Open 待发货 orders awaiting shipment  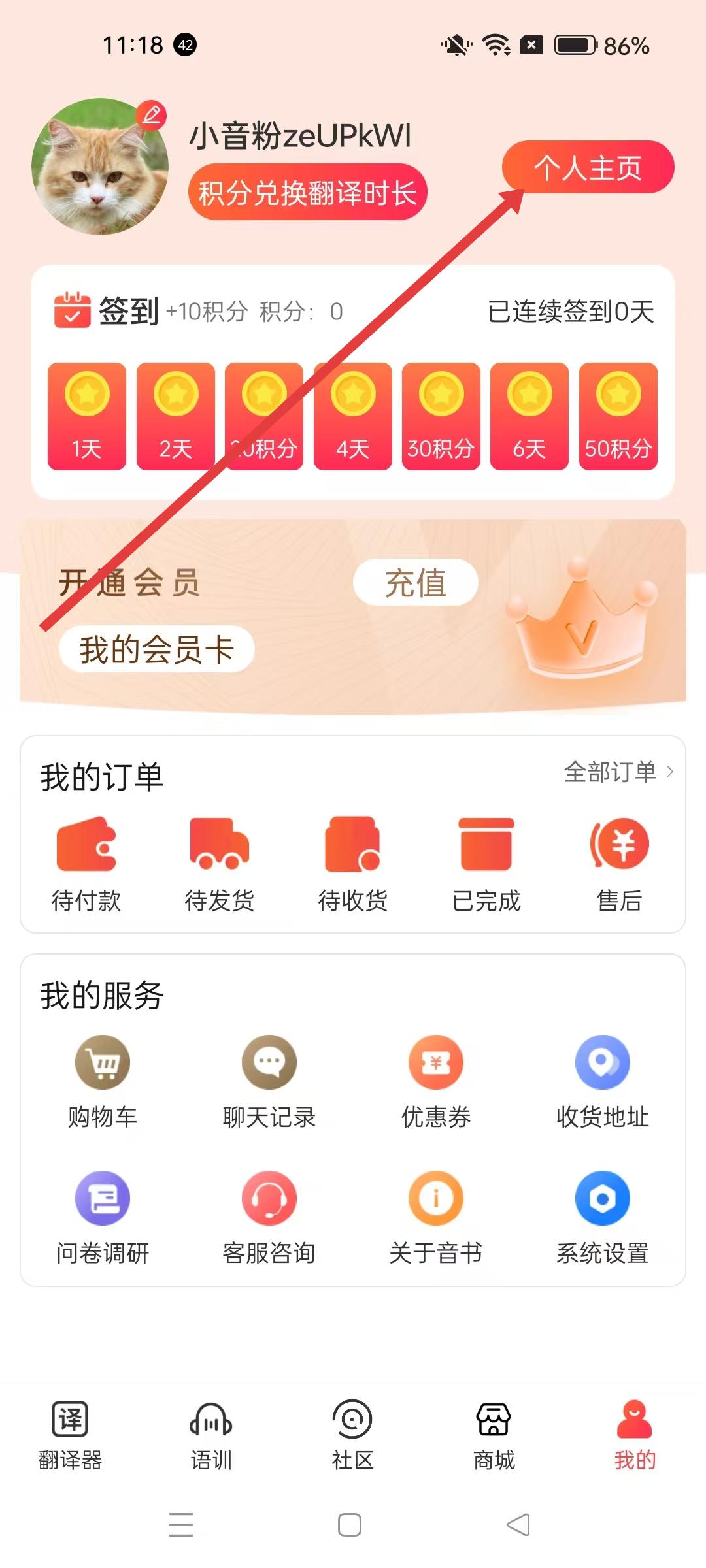(220, 864)
